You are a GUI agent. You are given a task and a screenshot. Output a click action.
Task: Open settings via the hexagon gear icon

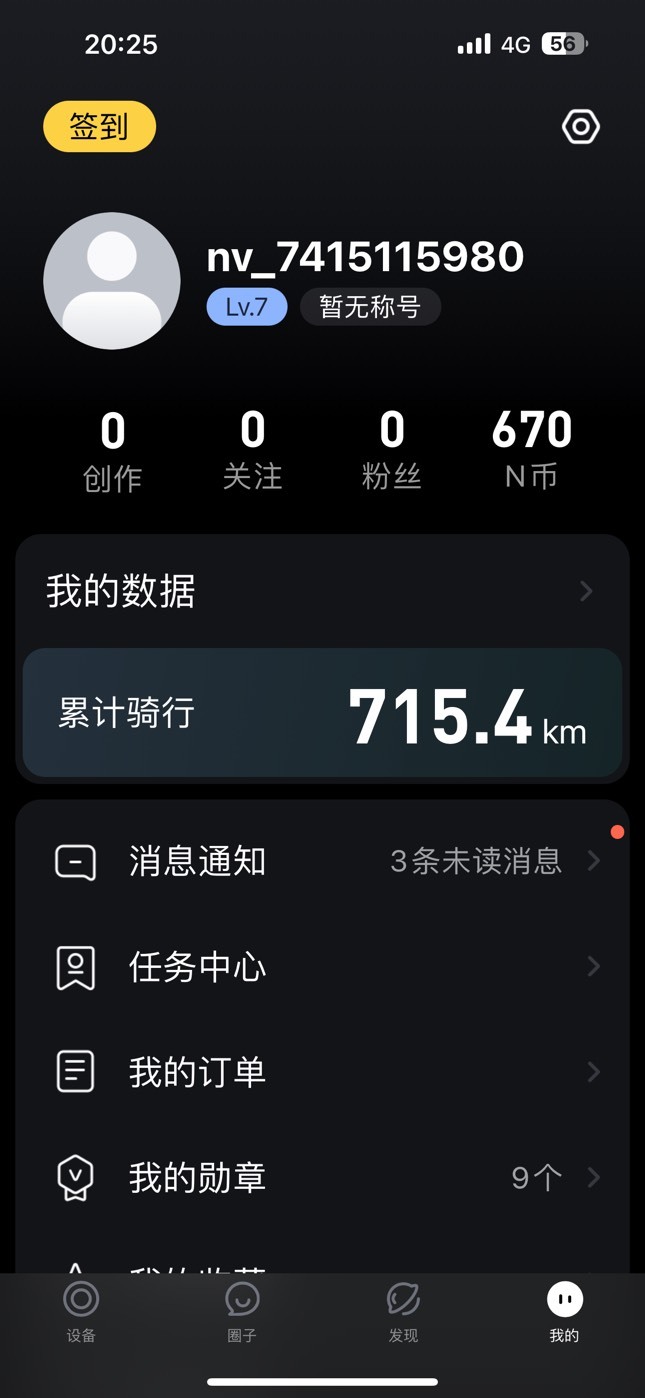tap(581, 127)
